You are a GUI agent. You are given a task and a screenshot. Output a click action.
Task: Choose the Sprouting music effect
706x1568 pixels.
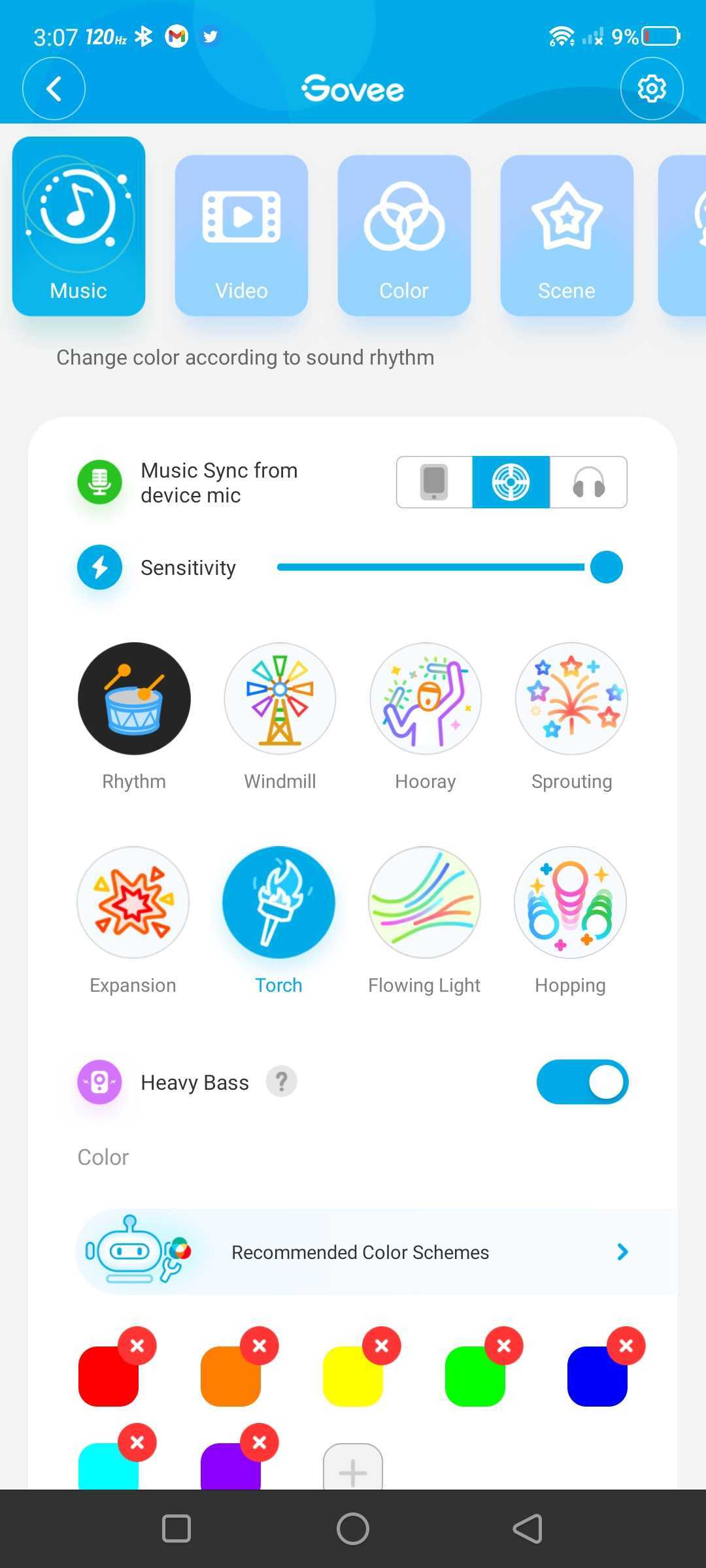coord(571,698)
